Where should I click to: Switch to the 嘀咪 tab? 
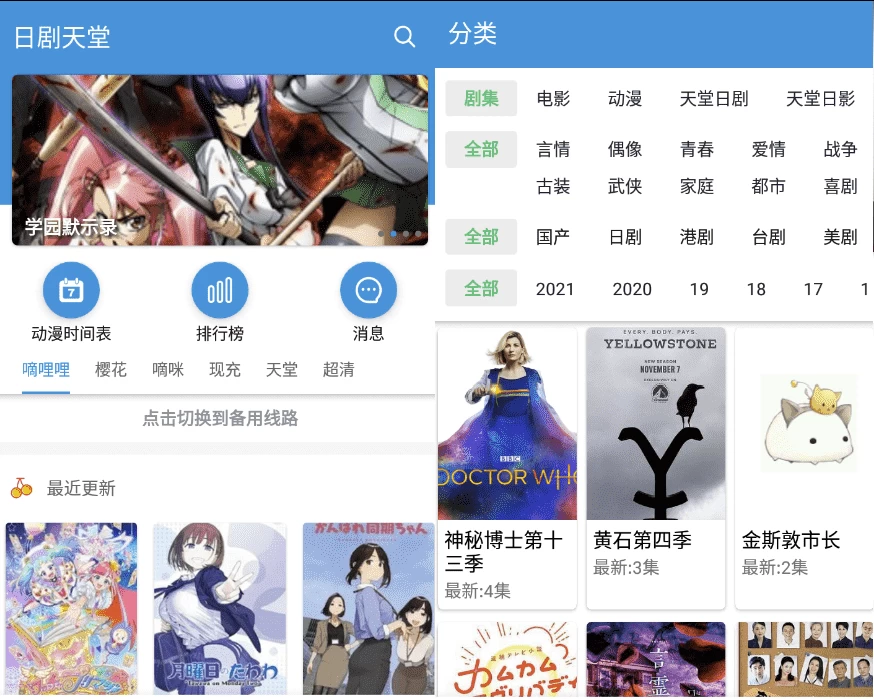pyautogui.click(x=168, y=370)
